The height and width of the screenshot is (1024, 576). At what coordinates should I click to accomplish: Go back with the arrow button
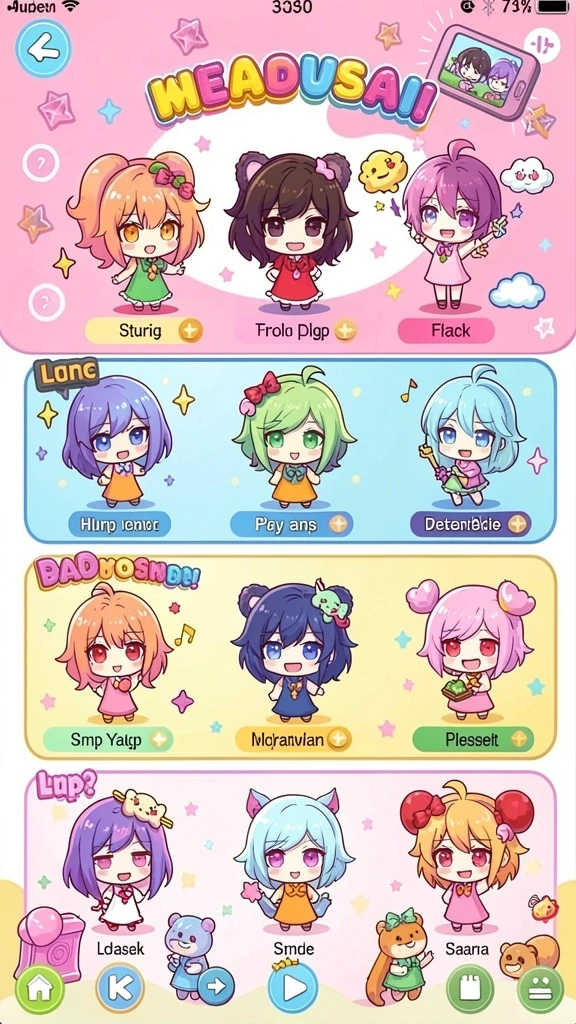click(43, 48)
